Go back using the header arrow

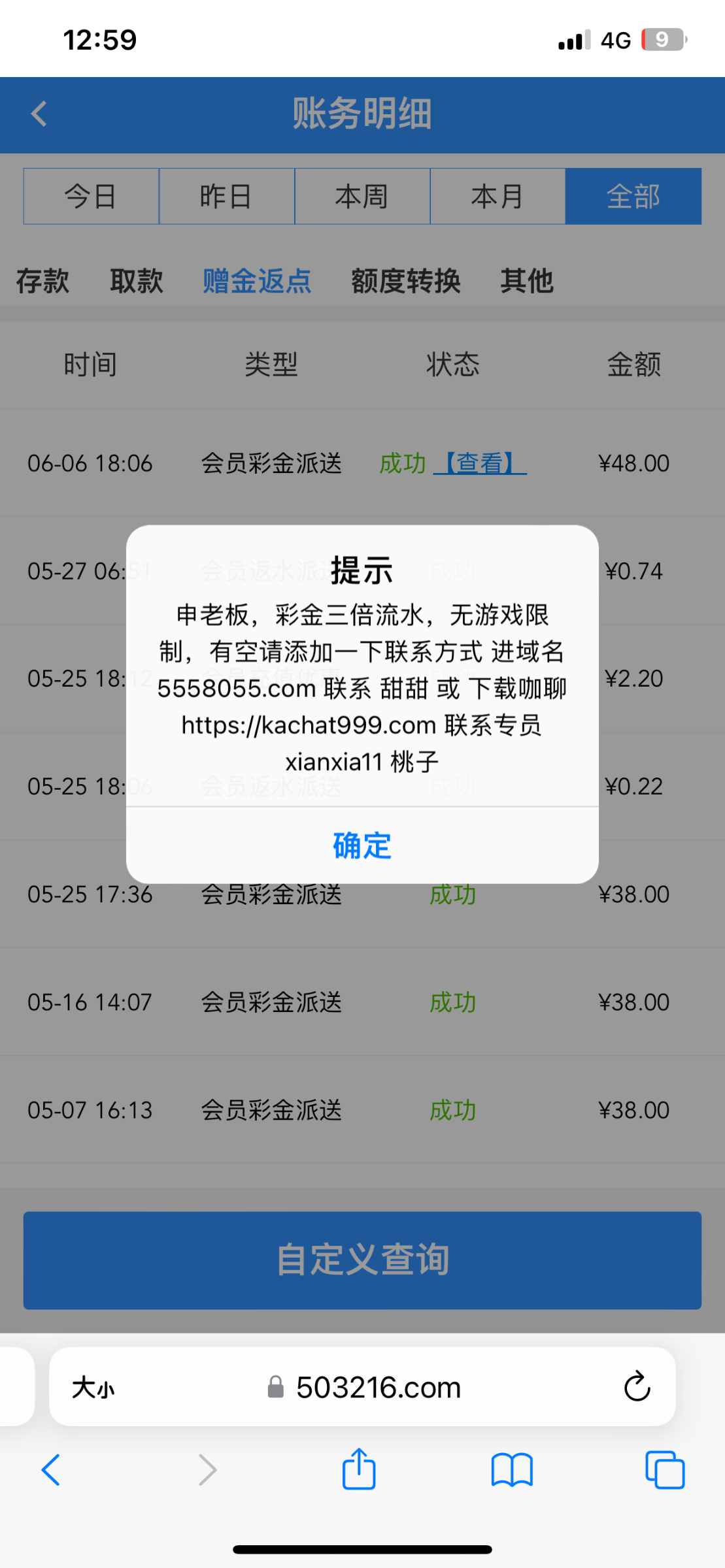click(x=39, y=114)
